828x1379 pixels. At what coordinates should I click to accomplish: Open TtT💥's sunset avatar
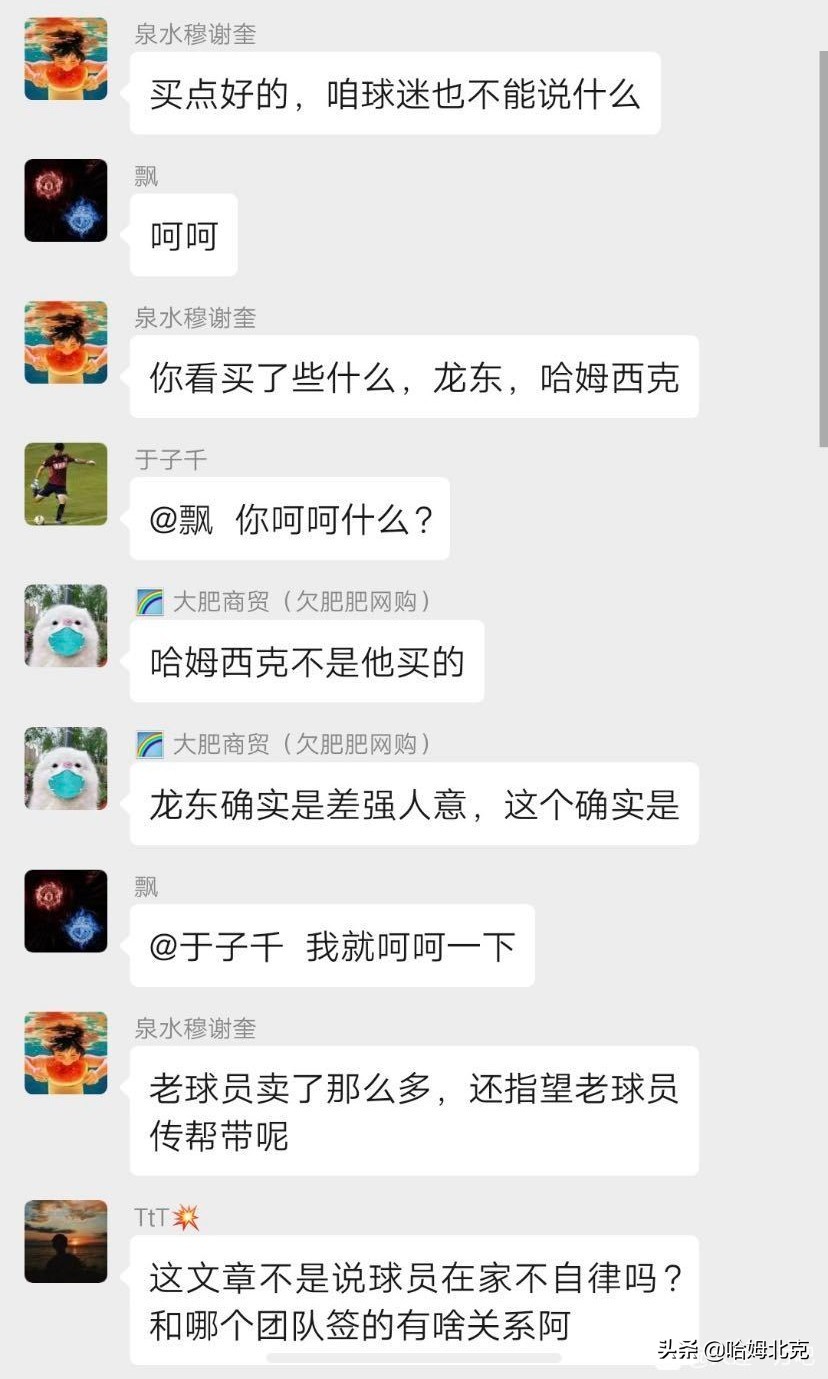coord(65,1241)
